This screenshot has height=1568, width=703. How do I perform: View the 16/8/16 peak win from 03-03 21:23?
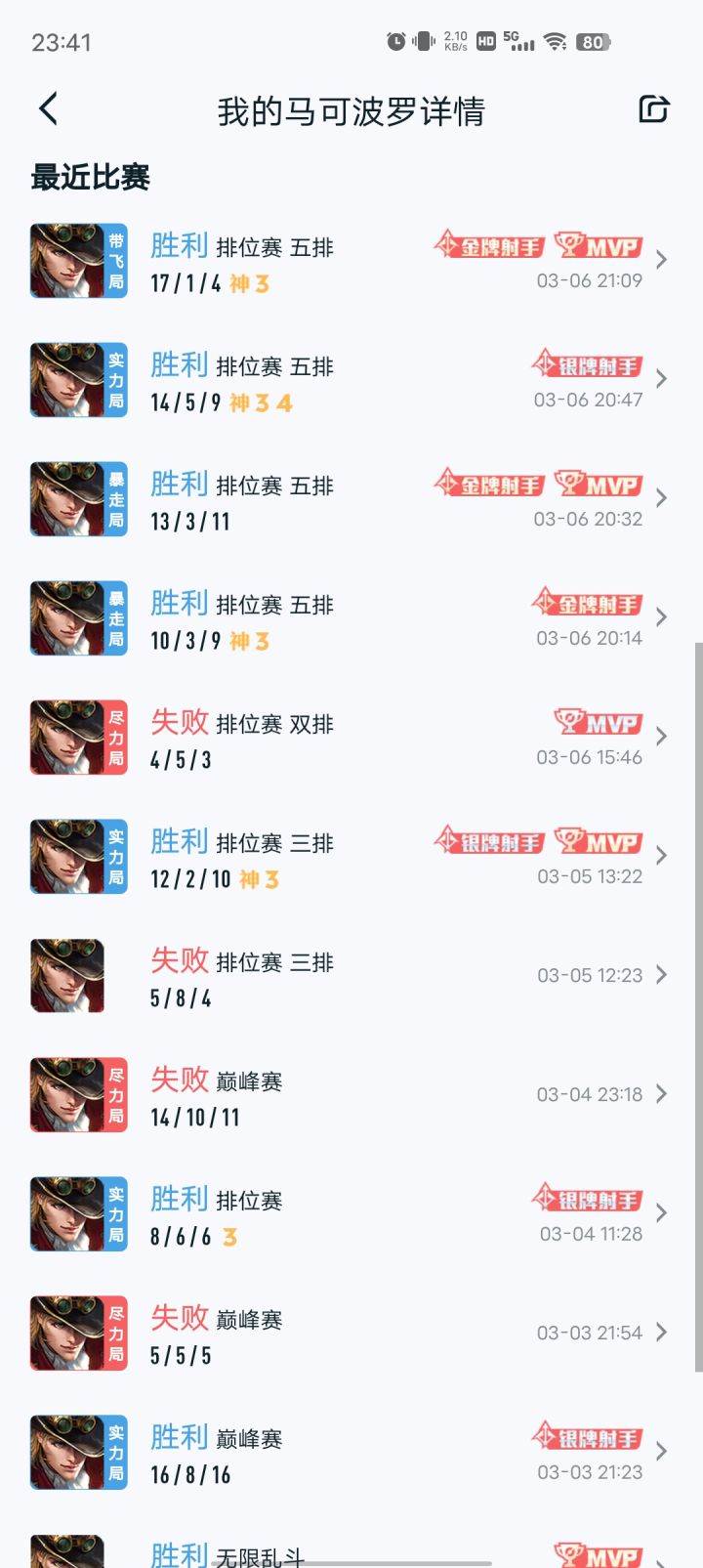351,1453
